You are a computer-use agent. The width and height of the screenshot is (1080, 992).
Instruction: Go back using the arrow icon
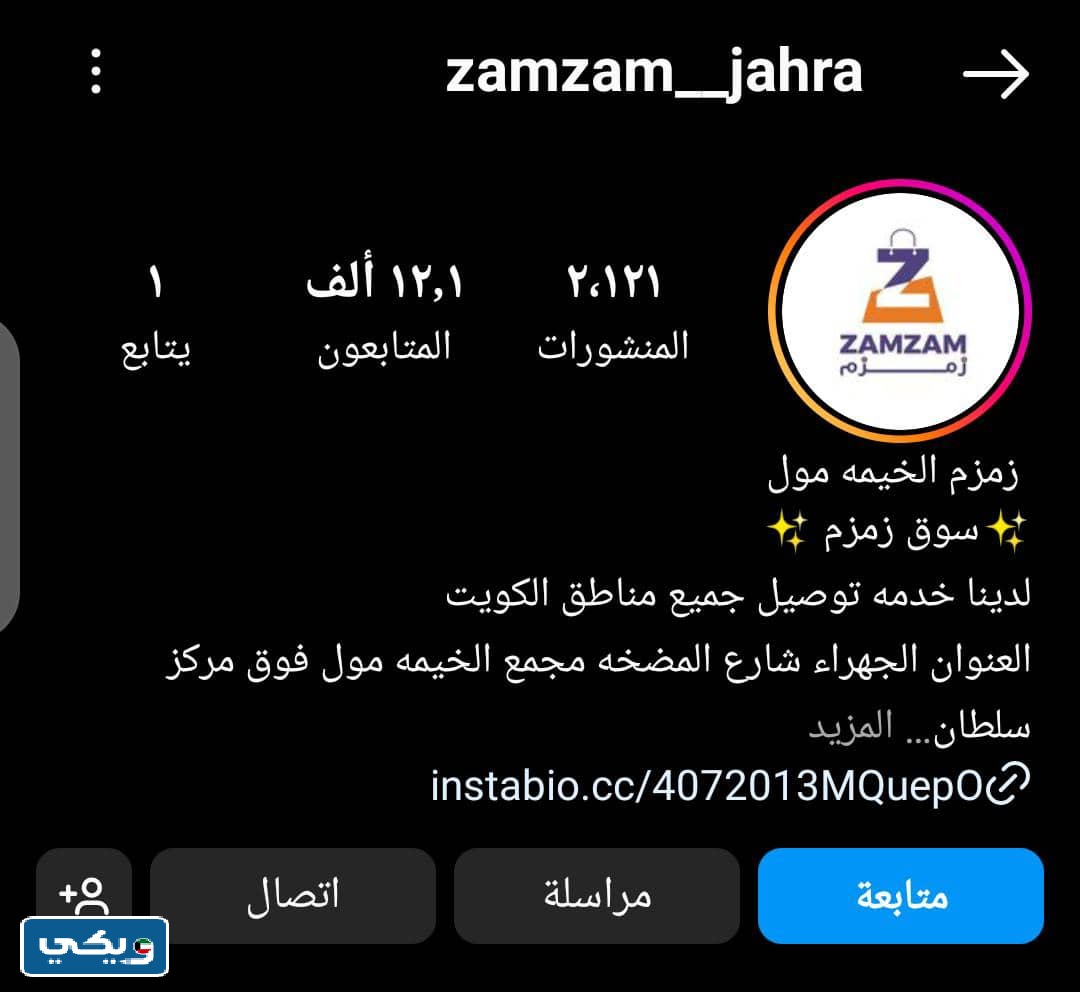coord(995,75)
